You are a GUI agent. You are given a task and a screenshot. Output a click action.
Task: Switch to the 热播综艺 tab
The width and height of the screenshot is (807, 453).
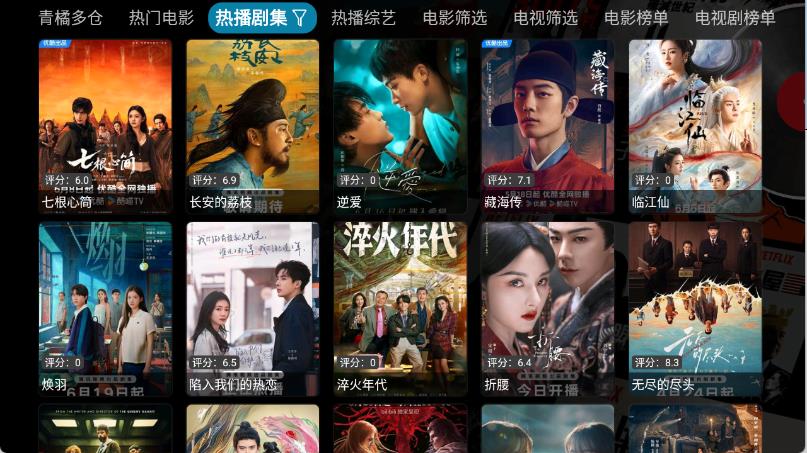(363, 18)
